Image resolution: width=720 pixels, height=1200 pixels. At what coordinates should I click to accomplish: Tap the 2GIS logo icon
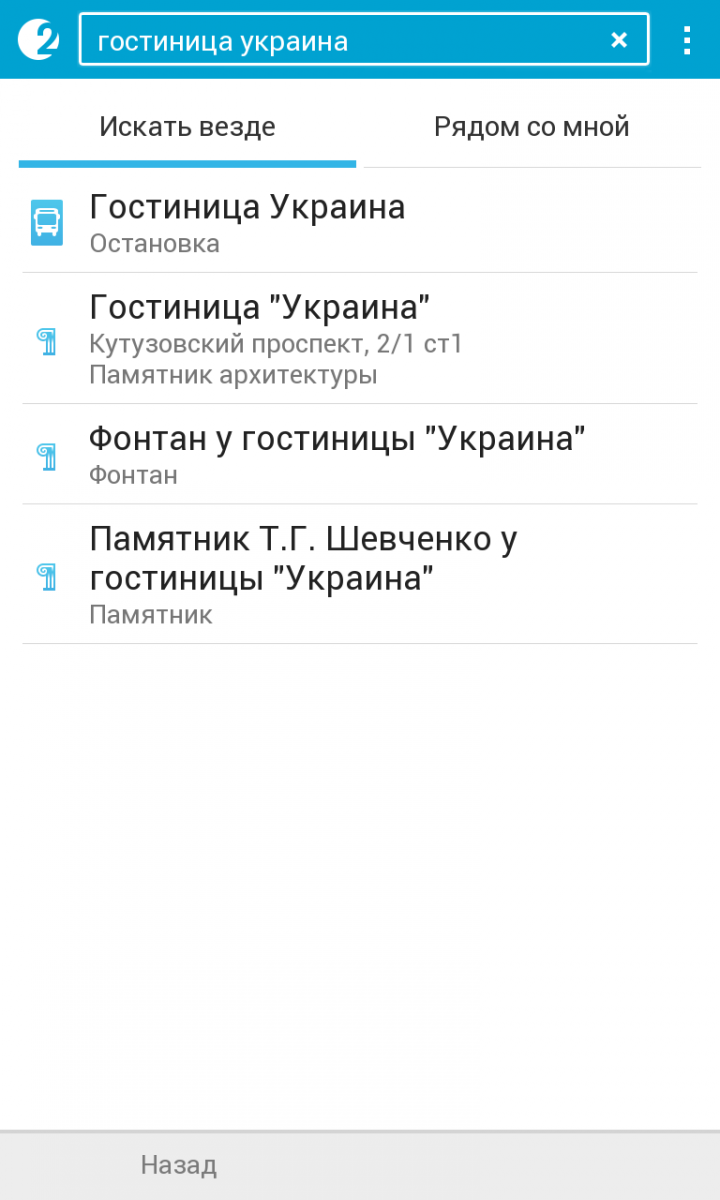pos(38,40)
